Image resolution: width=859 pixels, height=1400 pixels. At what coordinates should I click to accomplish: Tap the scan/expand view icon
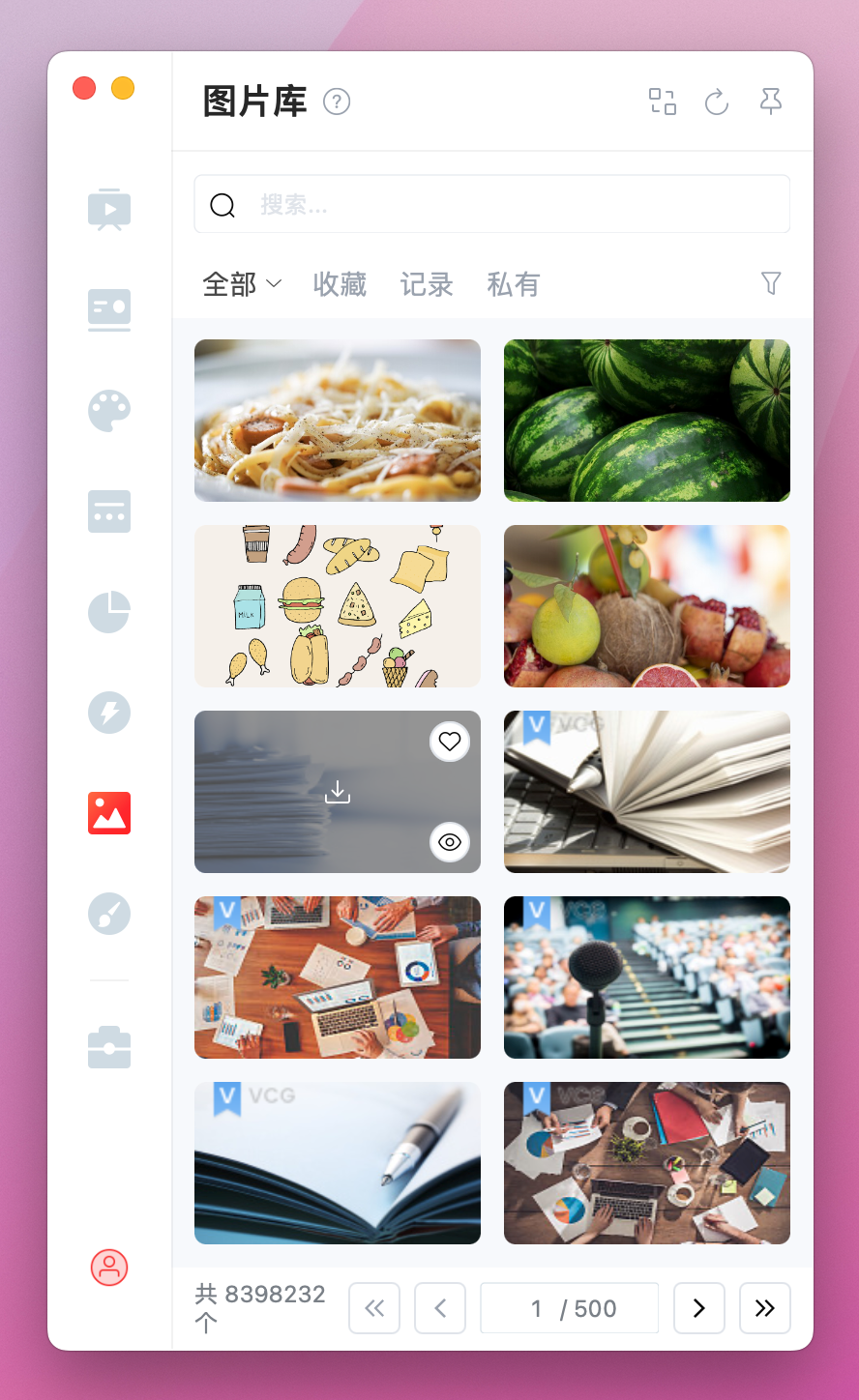(x=663, y=102)
